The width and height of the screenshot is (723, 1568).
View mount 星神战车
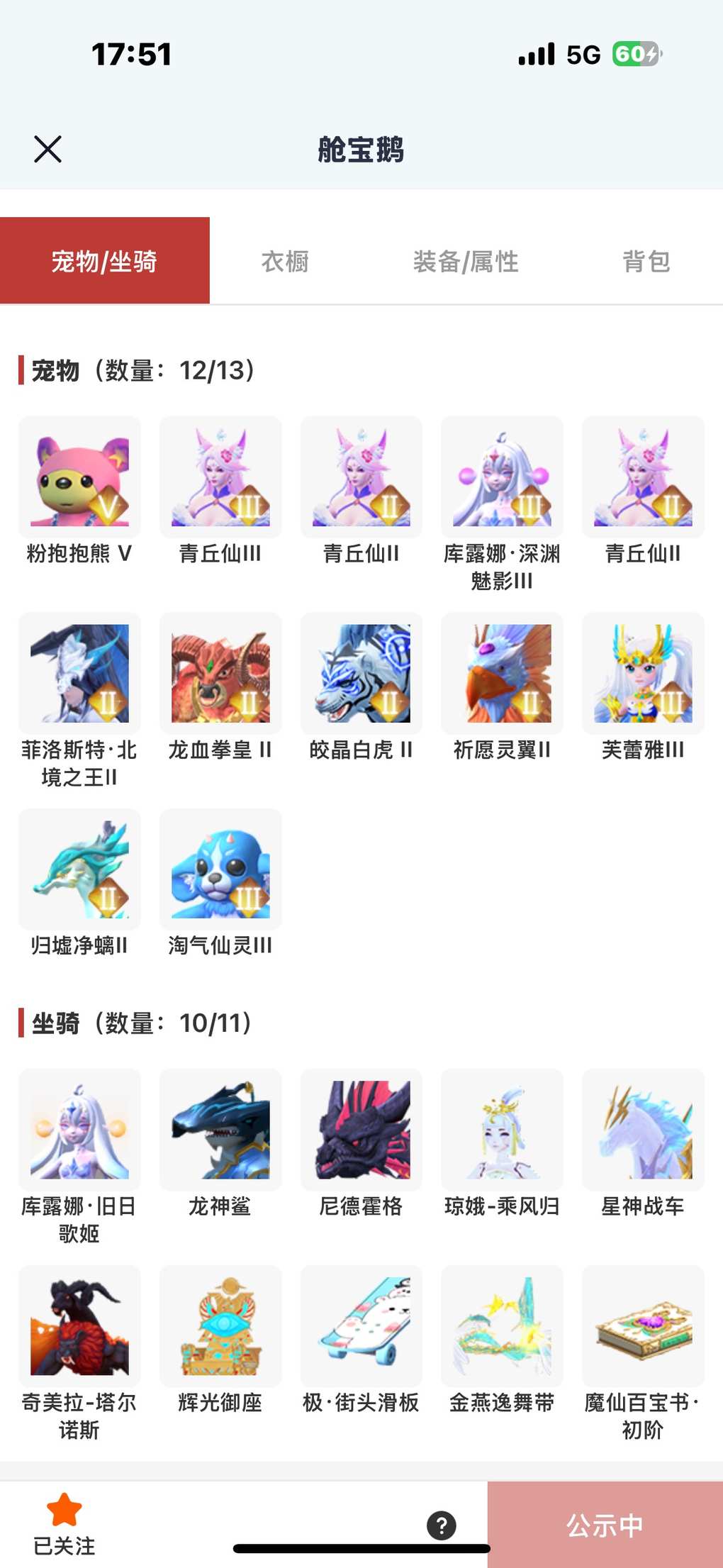[x=643, y=1130]
